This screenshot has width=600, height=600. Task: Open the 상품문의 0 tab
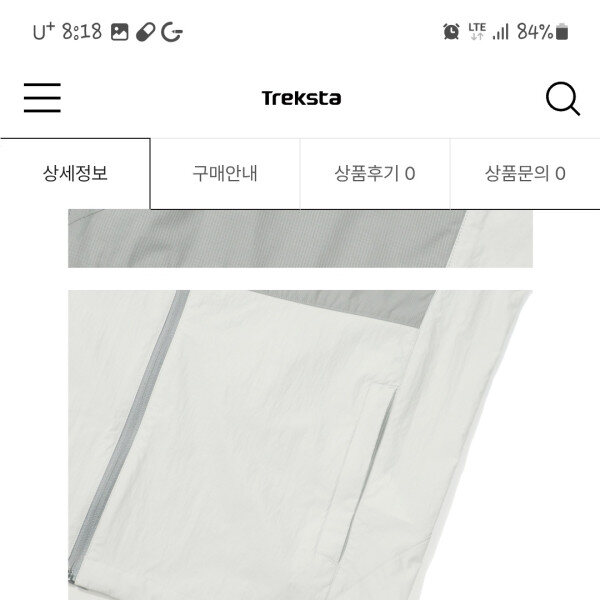click(525, 173)
